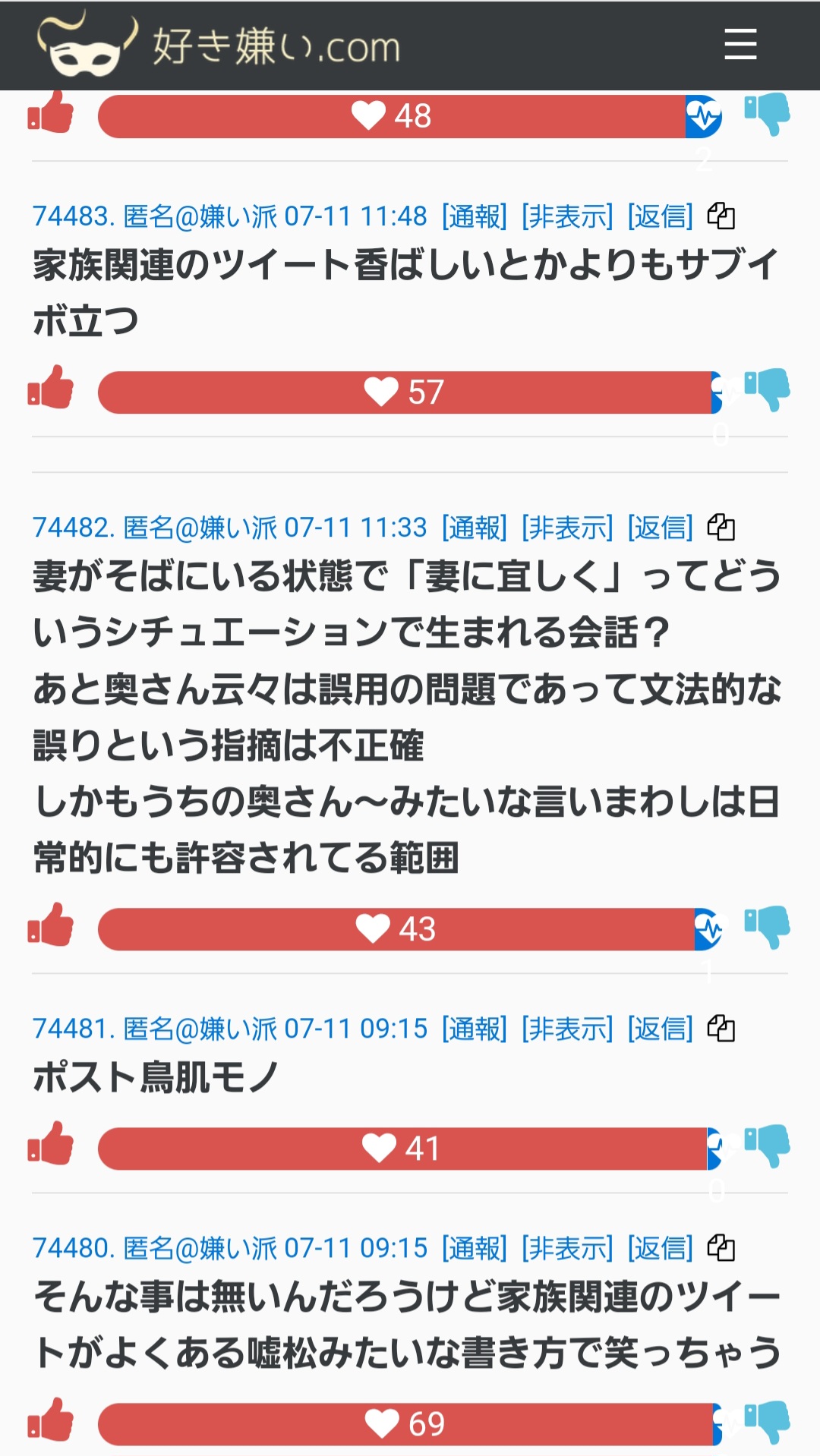Screen dimensions: 820x1456
Task: Report comment 74483 via 通報
Action: click(475, 216)
